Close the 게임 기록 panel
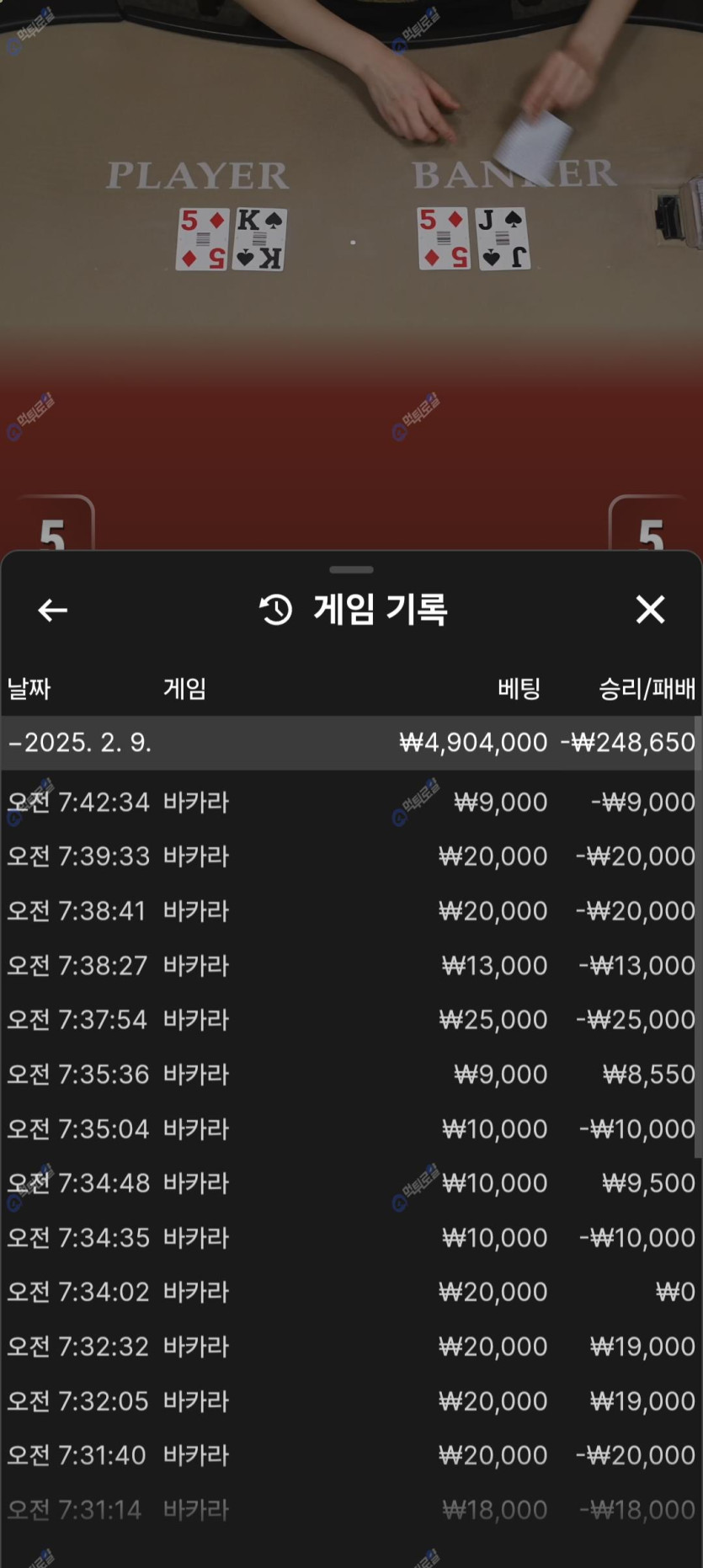This screenshot has height=1568, width=703. tap(650, 609)
